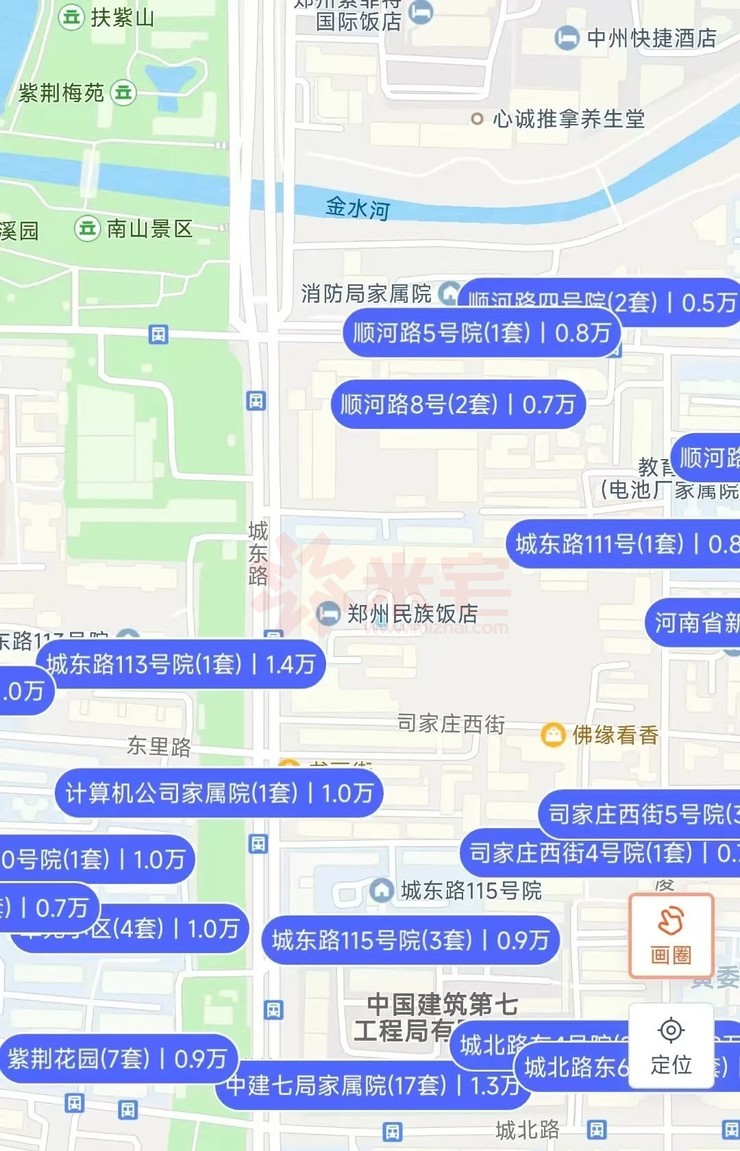Open 司家庄西街5号院 listing bubble
Screen dimensions: 740x1151
(640, 814)
